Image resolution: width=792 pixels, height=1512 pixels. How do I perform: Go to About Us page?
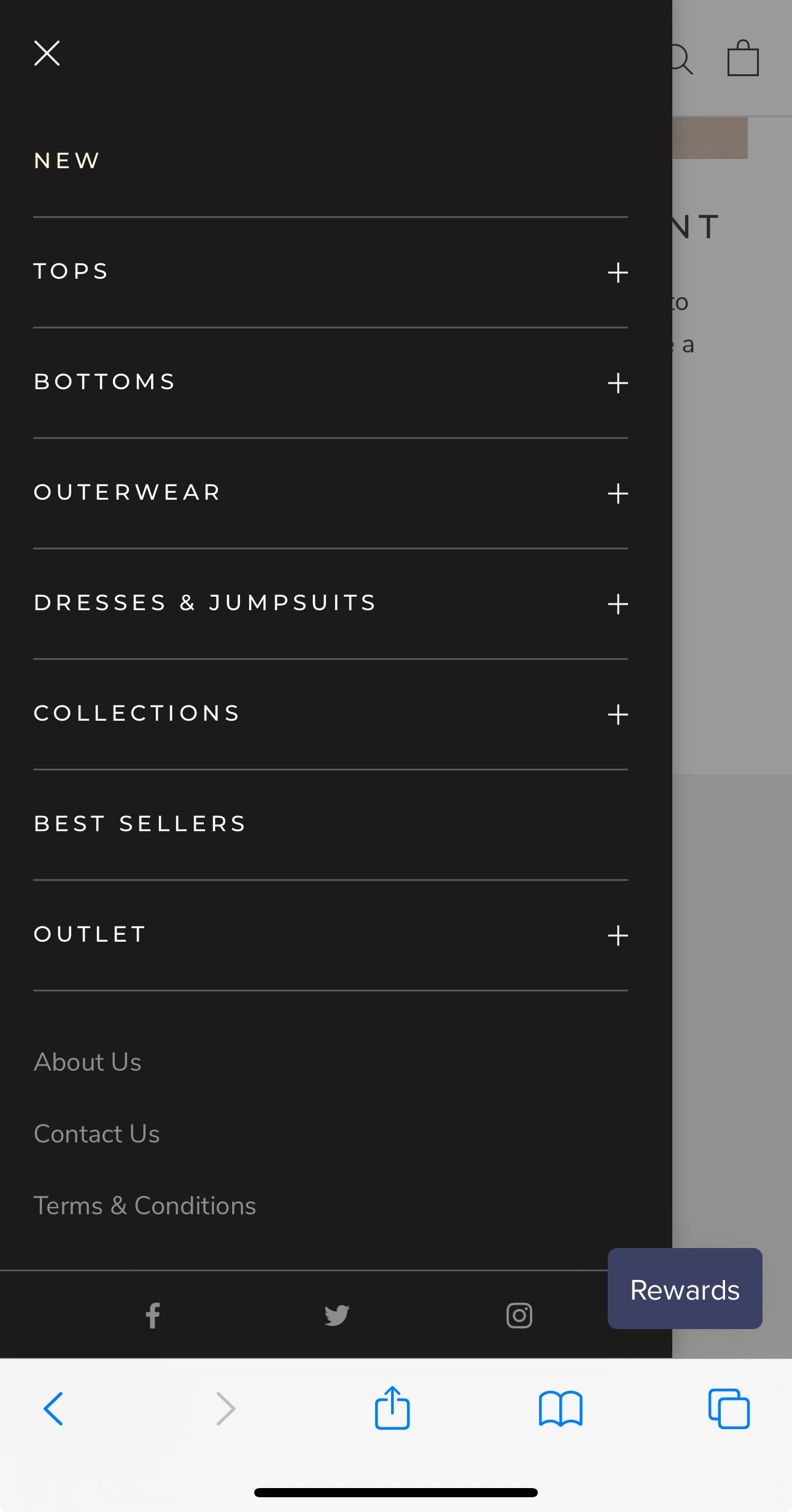[88, 1062]
